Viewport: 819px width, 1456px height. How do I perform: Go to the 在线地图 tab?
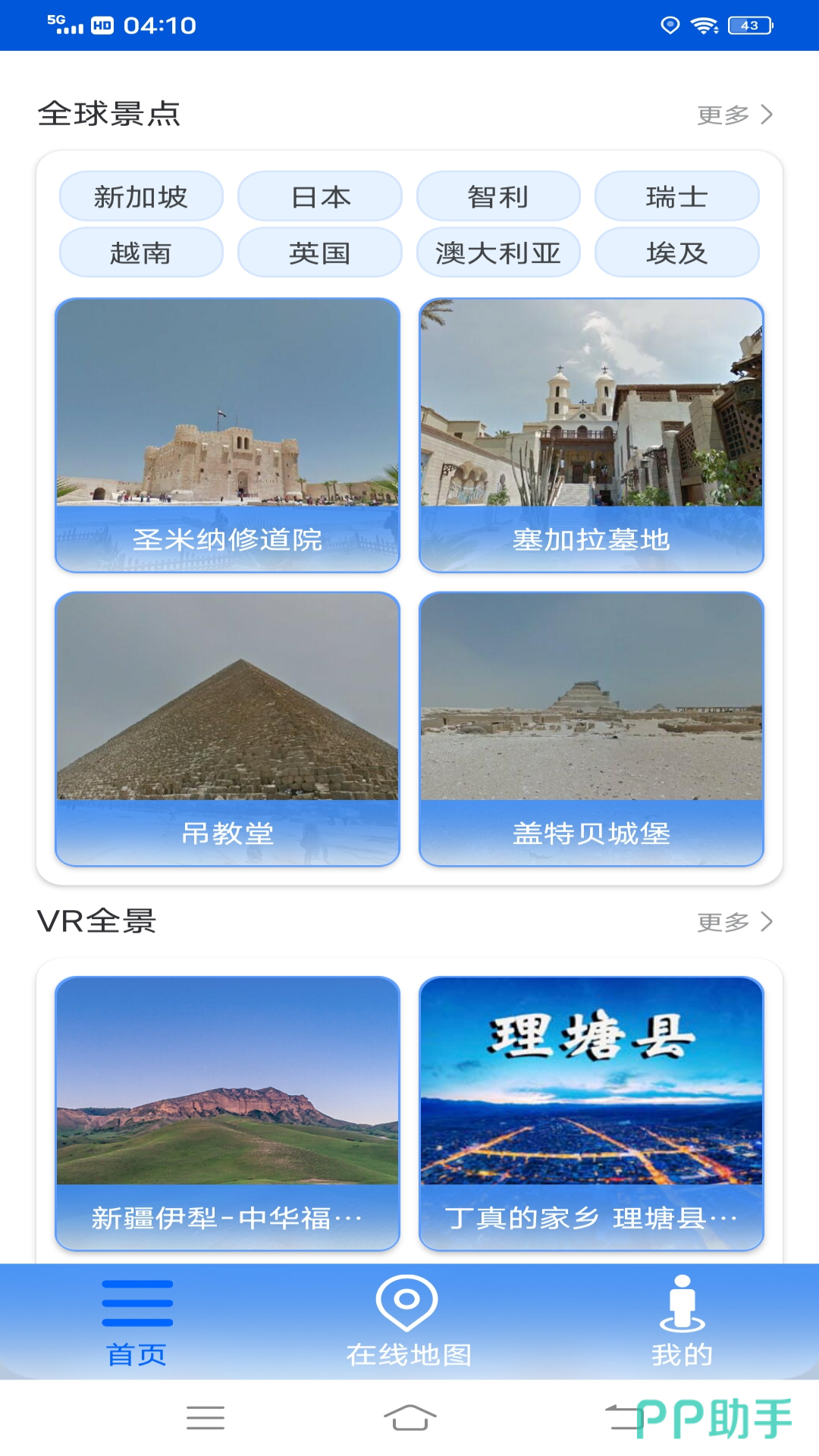(408, 1323)
